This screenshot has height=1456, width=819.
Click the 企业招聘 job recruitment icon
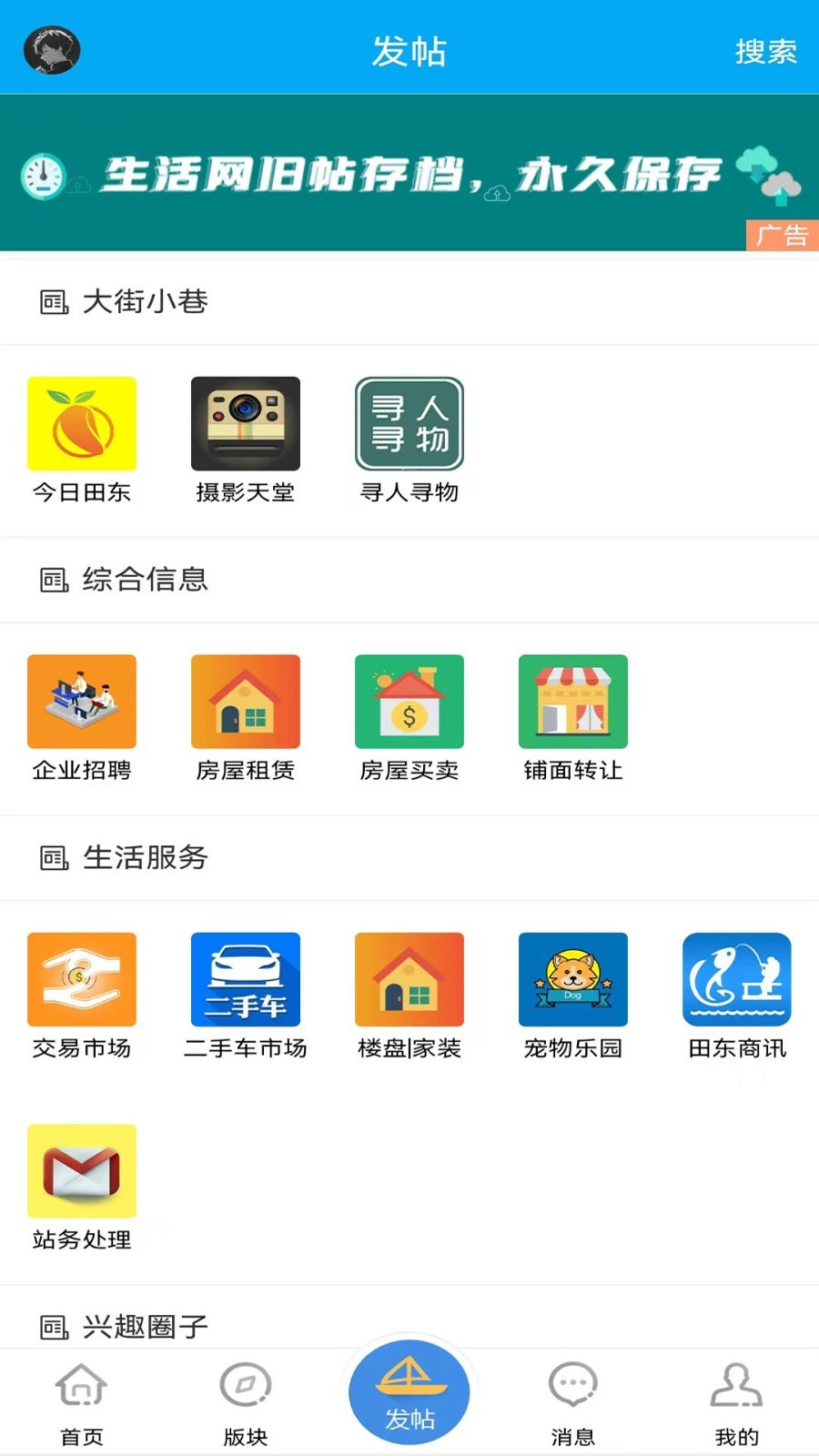click(x=82, y=701)
